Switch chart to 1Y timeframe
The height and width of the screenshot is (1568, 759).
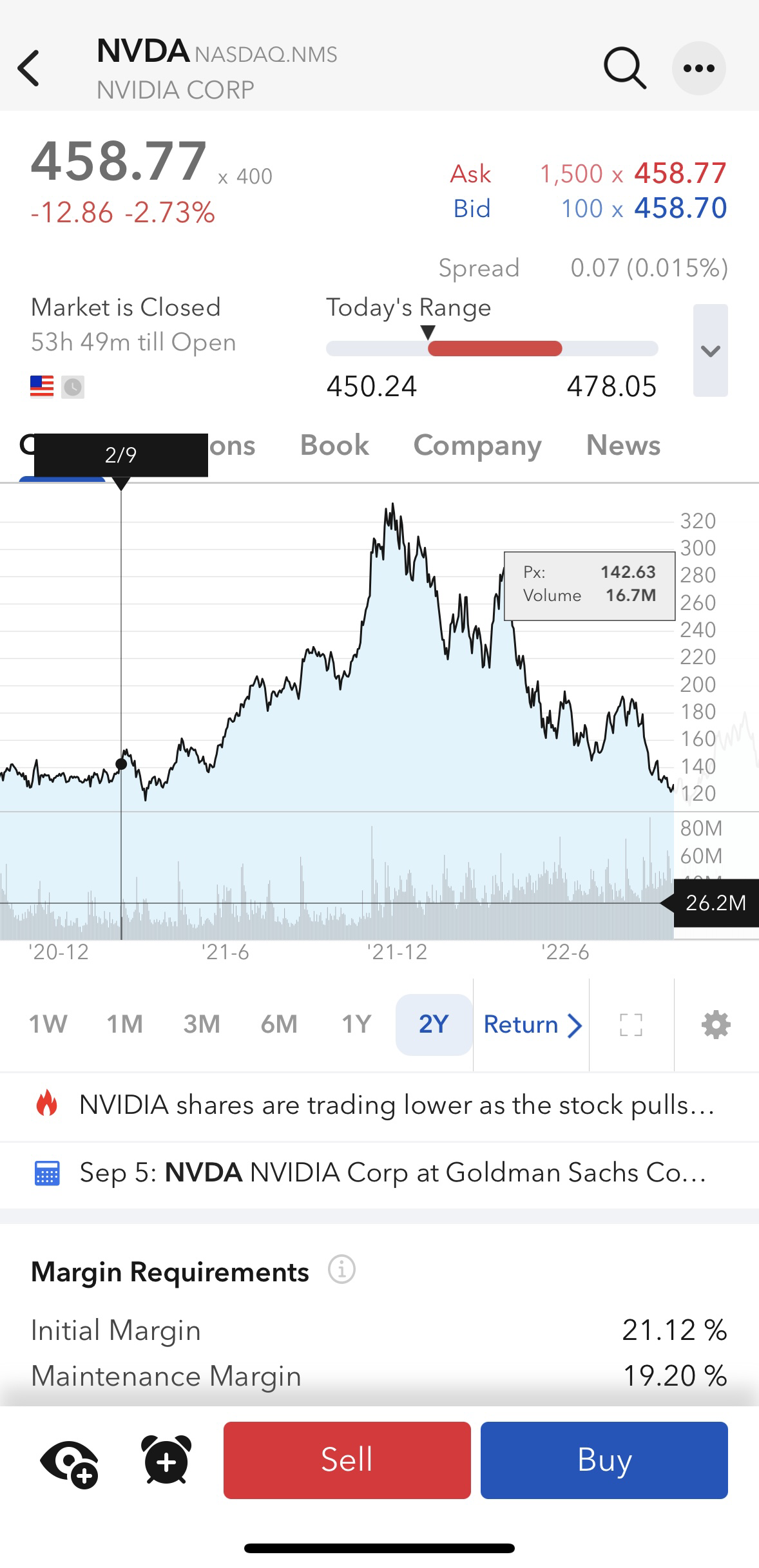tap(356, 1024)
